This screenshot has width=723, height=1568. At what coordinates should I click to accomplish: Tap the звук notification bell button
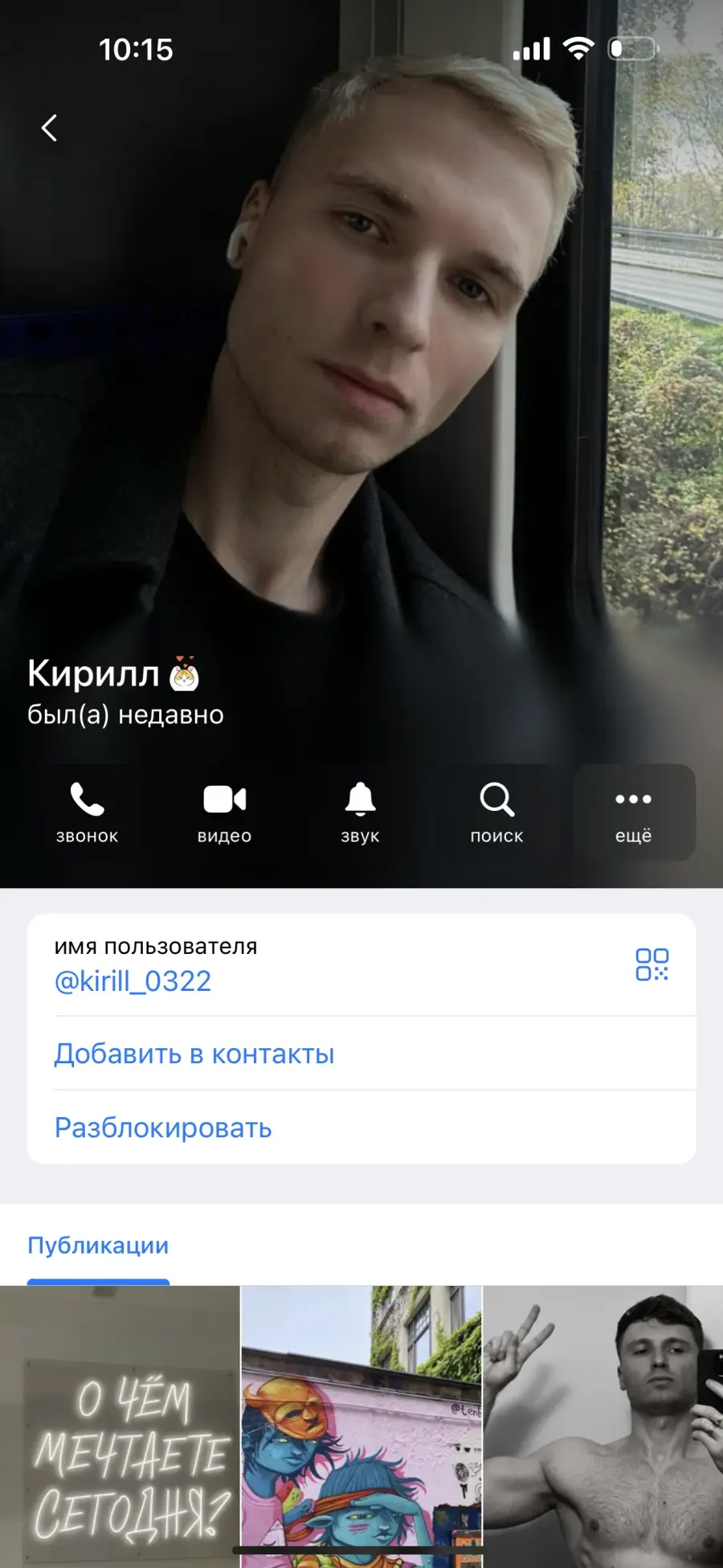(360, 812)
